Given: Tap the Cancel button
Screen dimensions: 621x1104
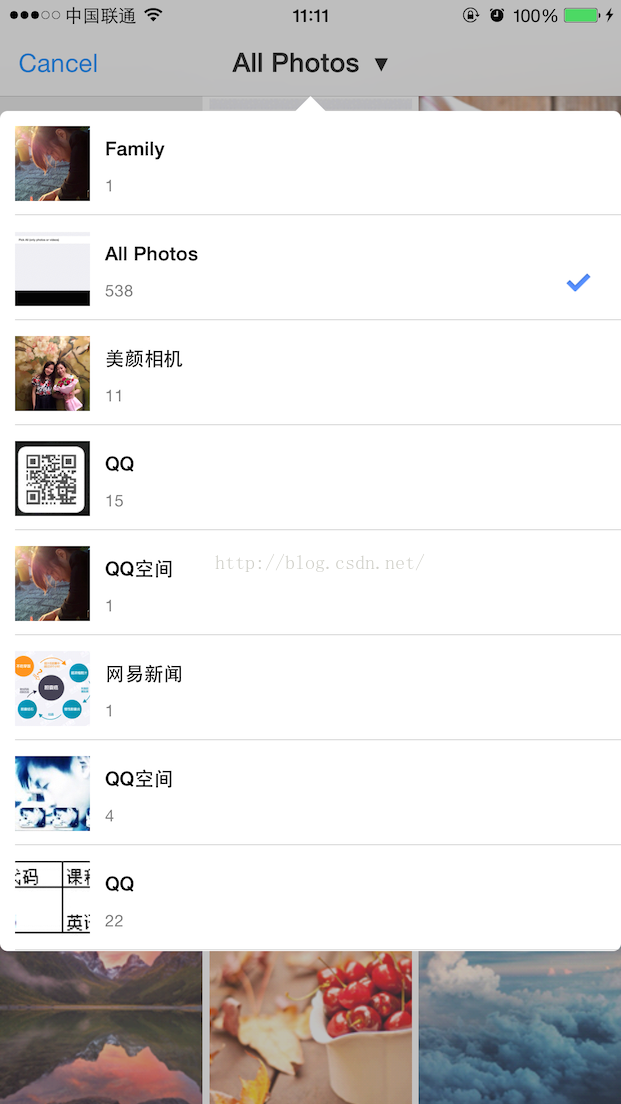Looking at the screenshot, I should [58, 63].
